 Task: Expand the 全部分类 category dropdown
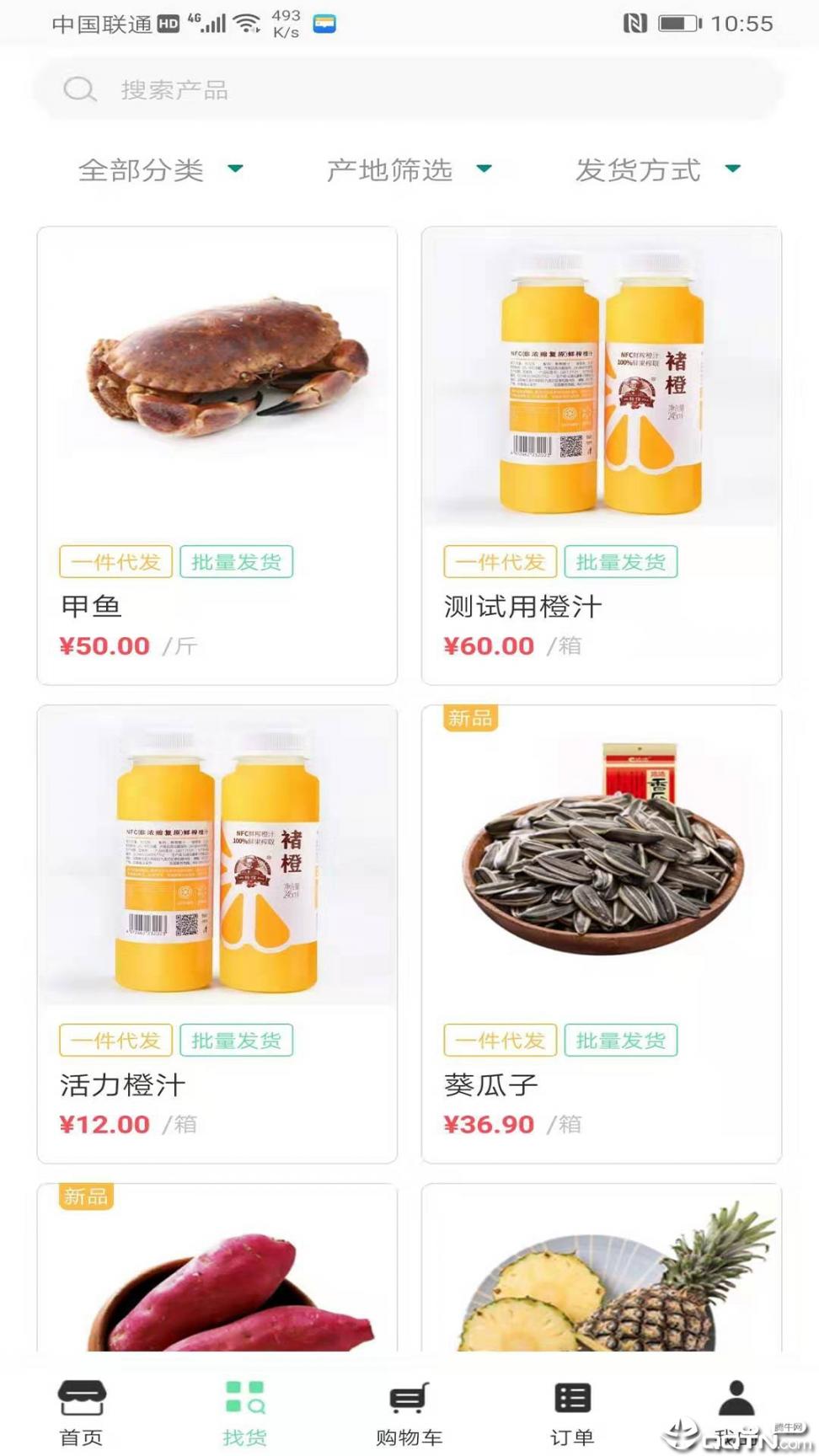pyautogui.click(x=160, y=170)
